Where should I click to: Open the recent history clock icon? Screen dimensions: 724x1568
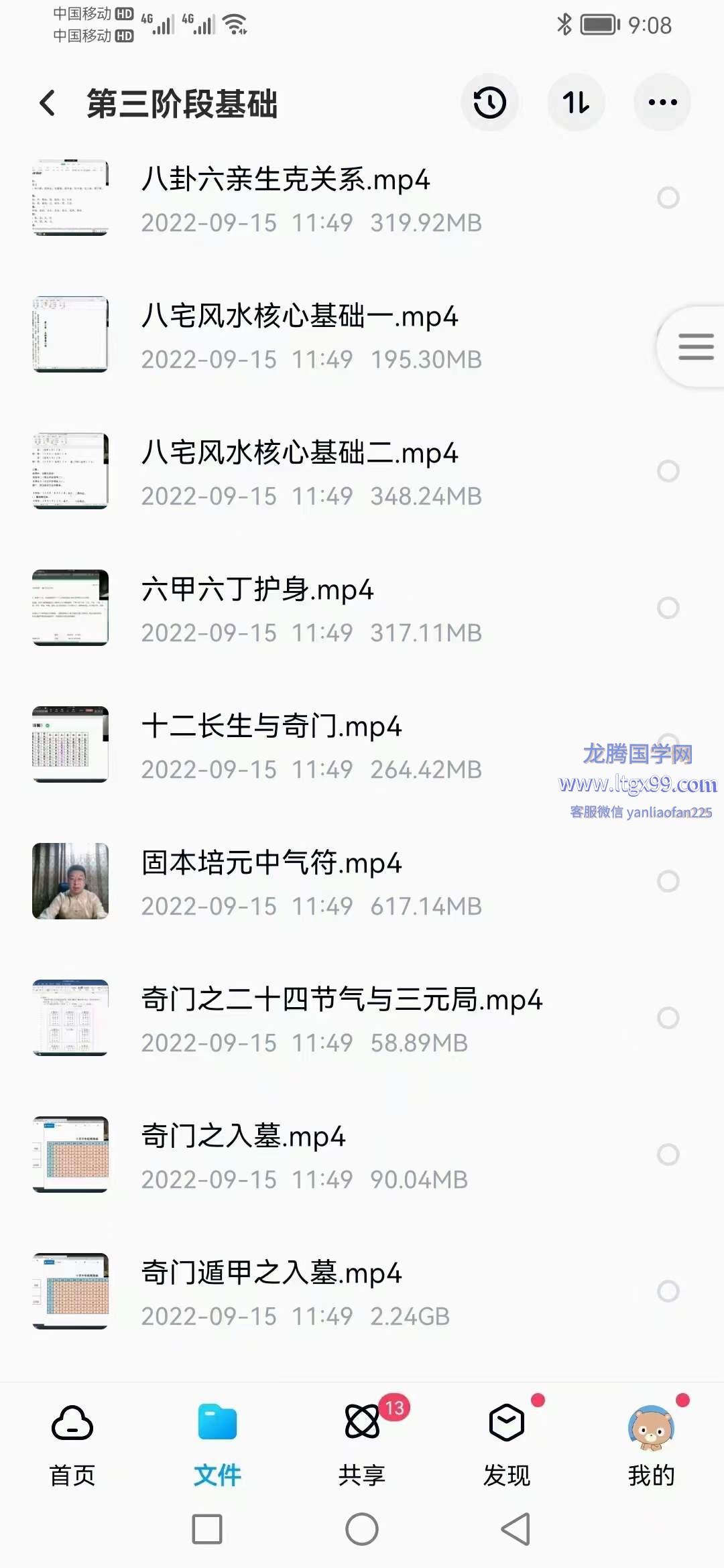coord(489,103)
